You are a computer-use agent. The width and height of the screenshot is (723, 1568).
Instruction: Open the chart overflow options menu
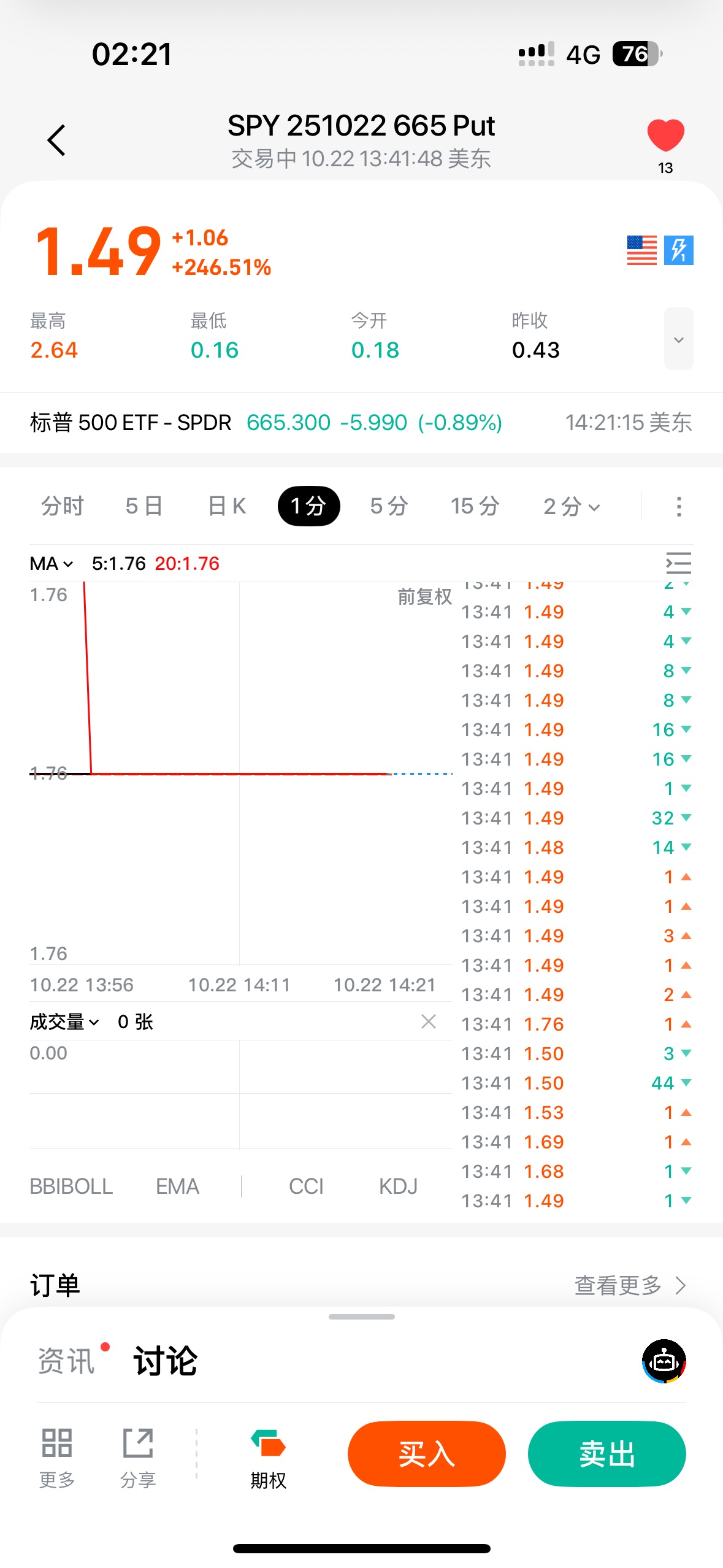pos(678,507)
